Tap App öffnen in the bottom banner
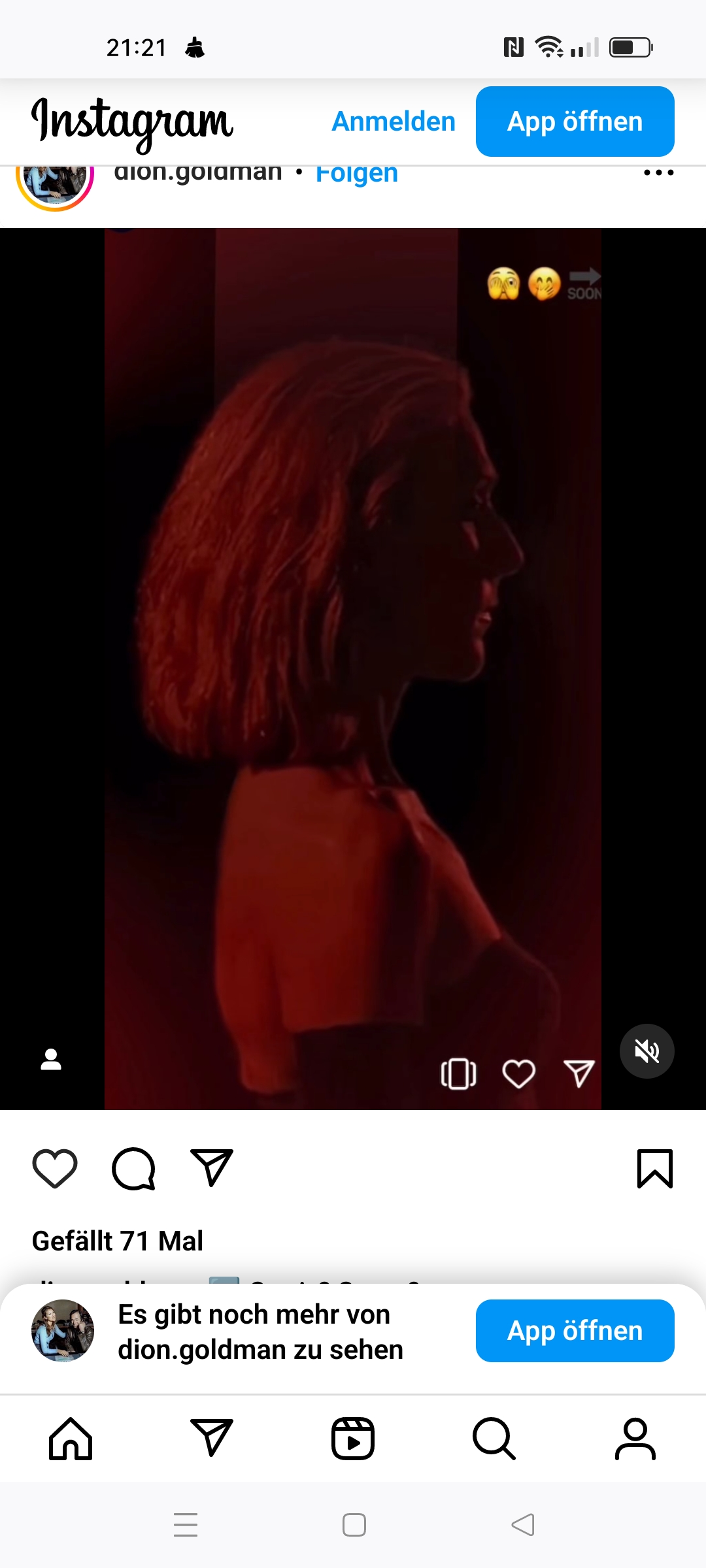The height and width of the screenshot is (1568, 706). pos(575,1330)
